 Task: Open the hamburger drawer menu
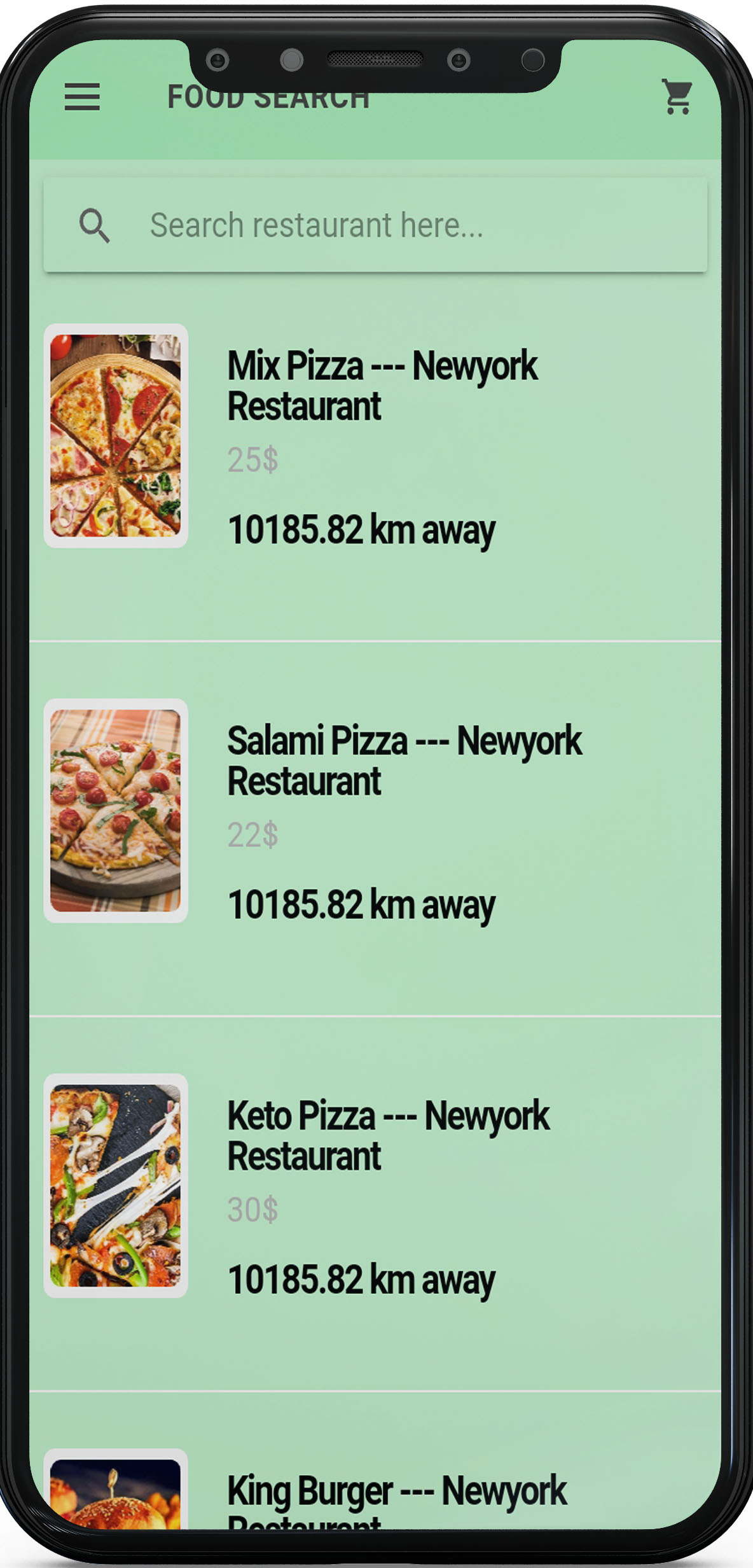(x=82, y=97)
